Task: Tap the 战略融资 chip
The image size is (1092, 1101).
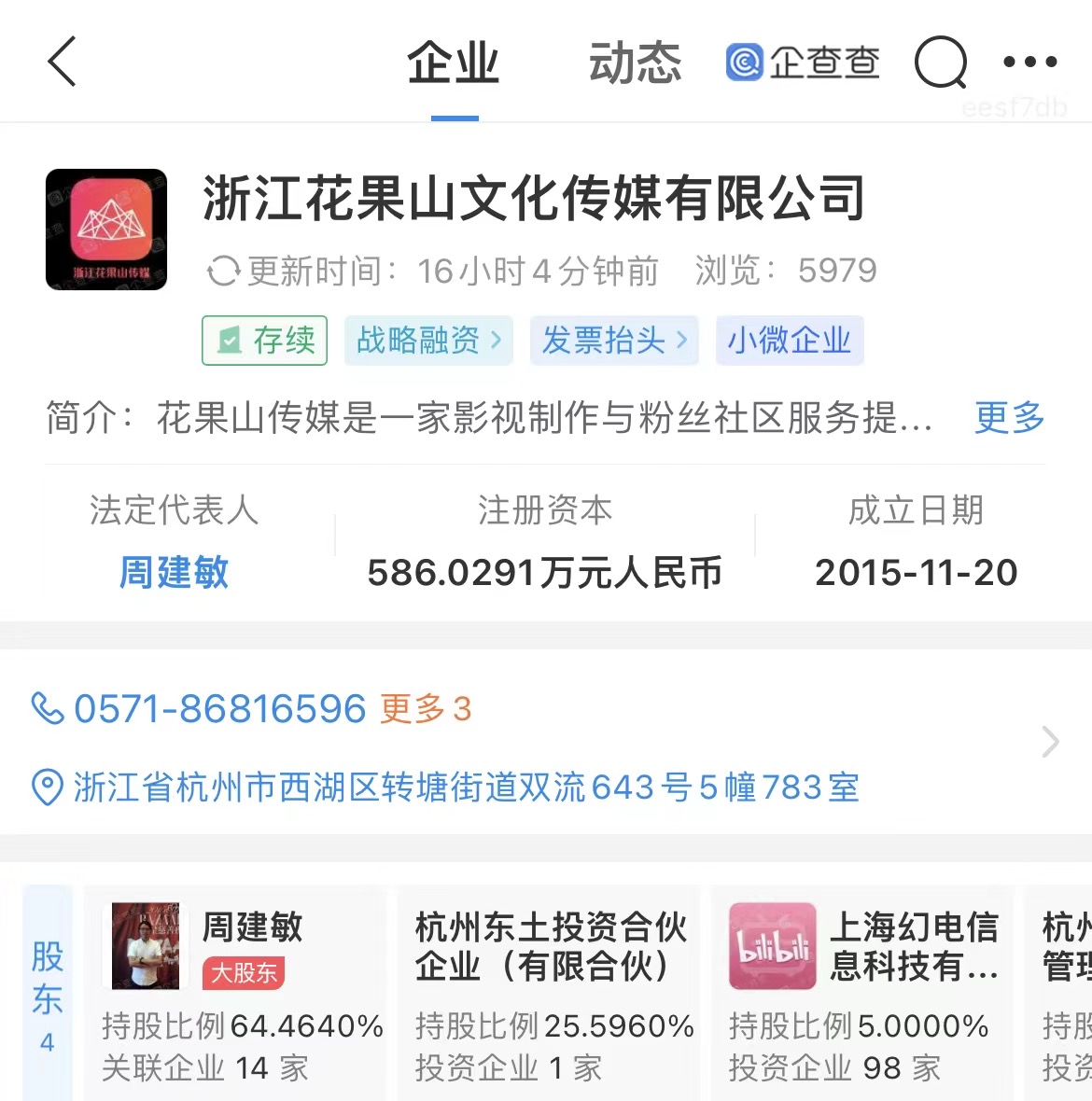Action: [428, 340]
